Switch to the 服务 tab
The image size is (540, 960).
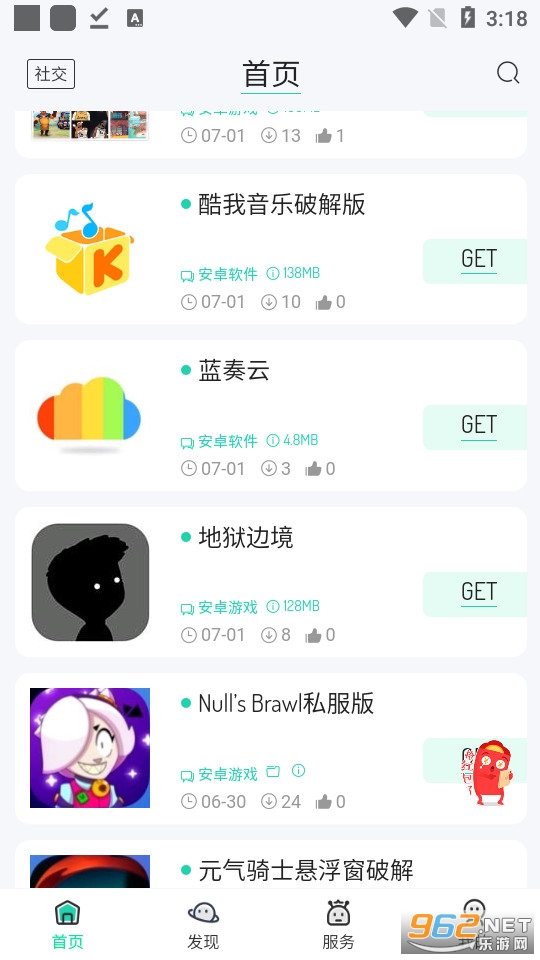[338, 924]
